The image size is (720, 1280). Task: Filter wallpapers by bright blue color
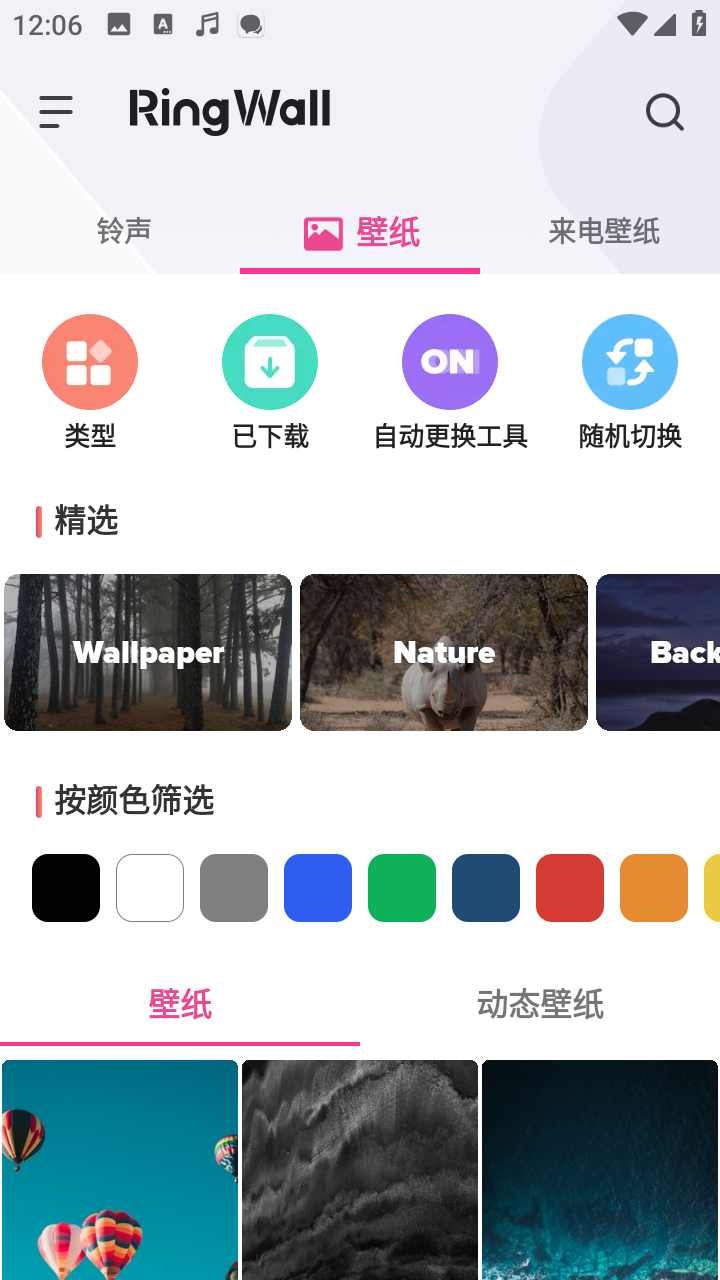pos(318,888)
